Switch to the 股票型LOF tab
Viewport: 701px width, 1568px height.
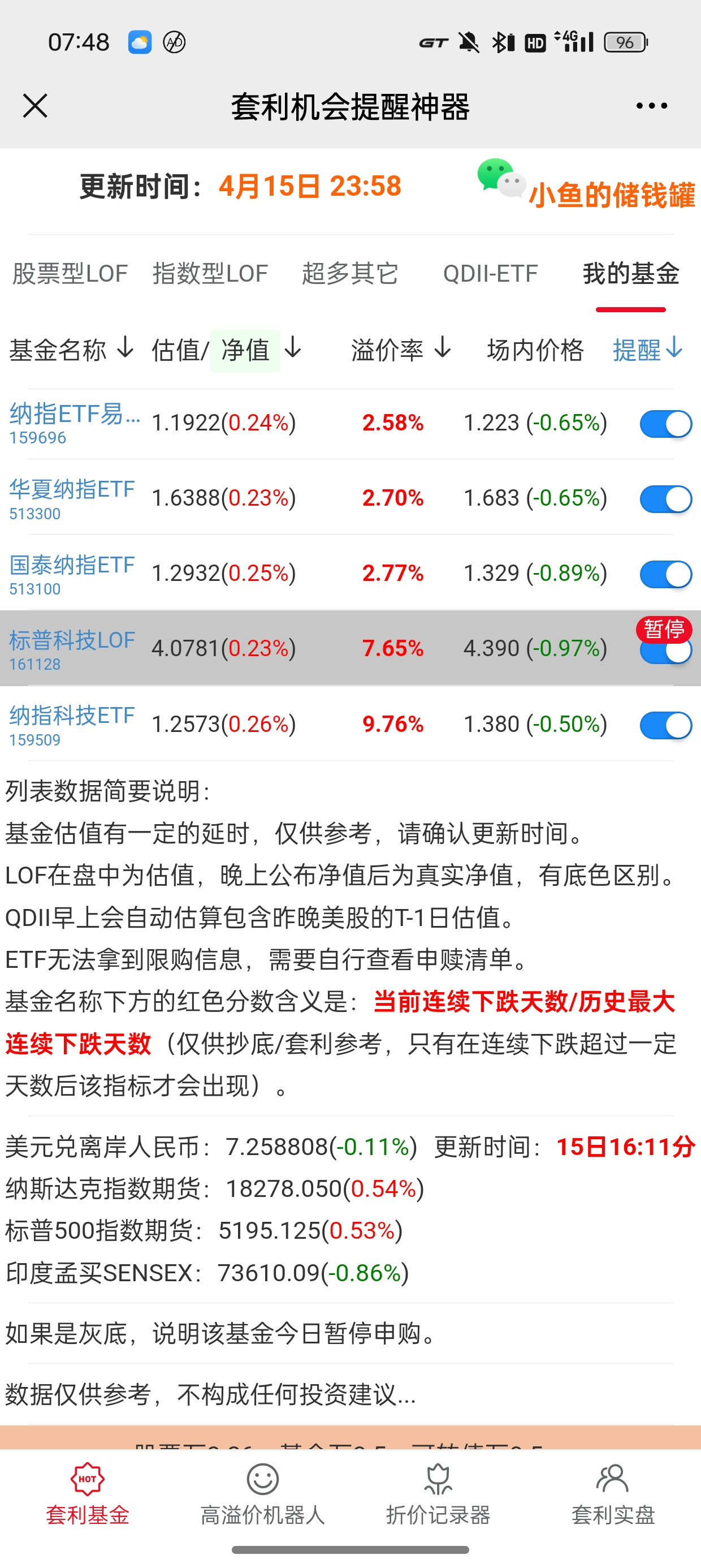click(x=70, y=273)
